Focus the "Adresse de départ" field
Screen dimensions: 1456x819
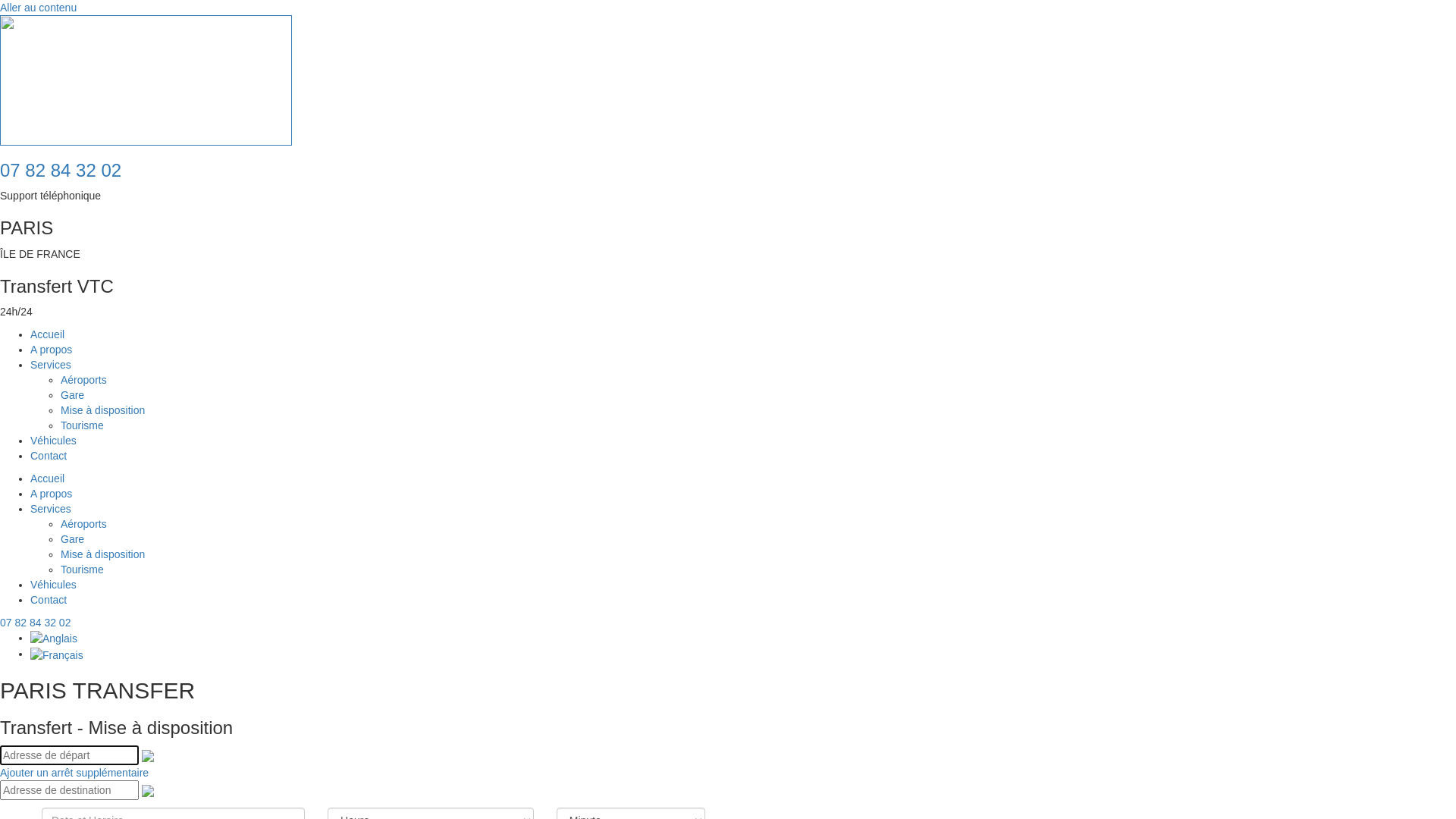coord(69,755)
